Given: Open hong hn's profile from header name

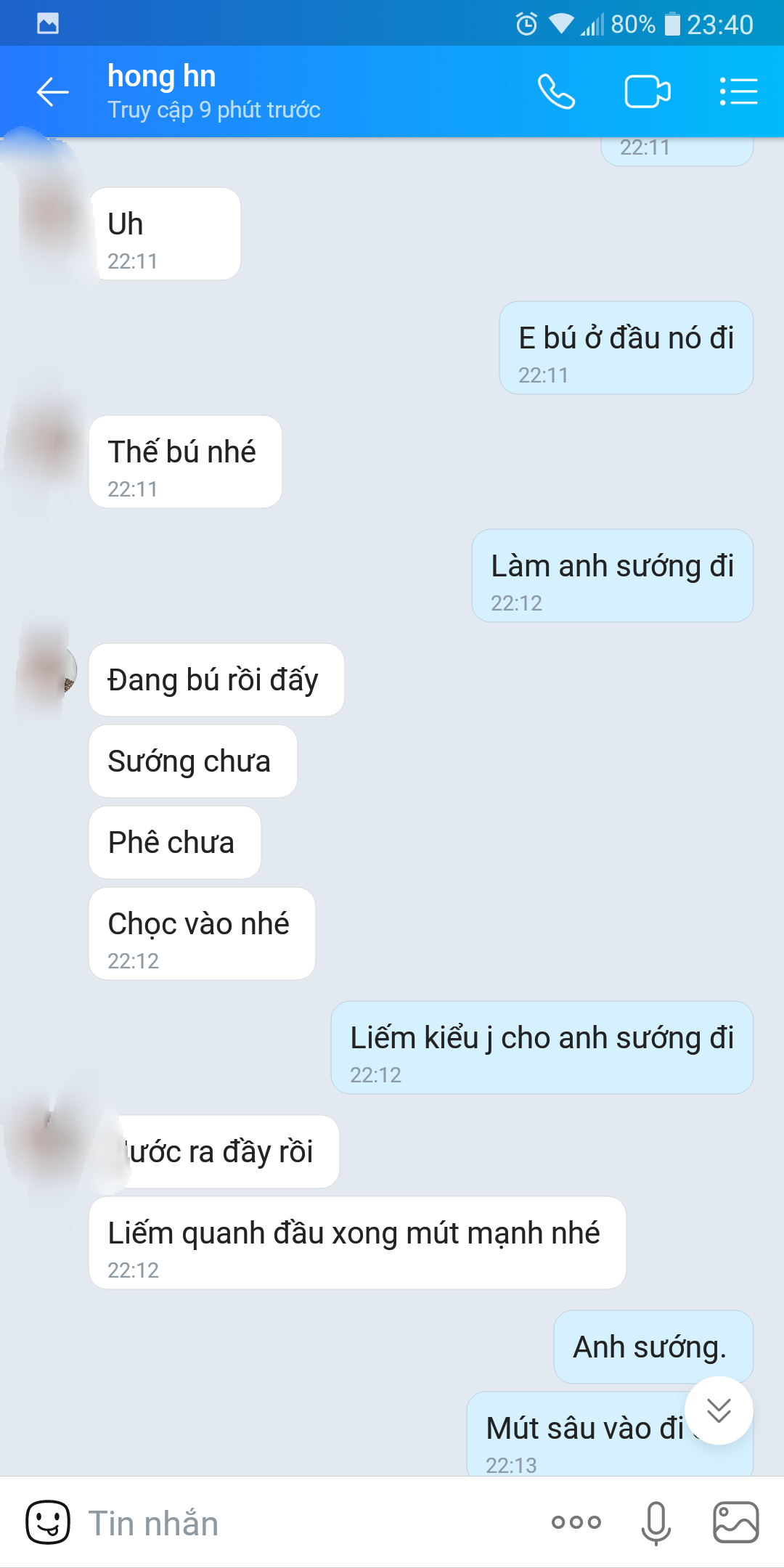Looking at the screenshot, I should [x=163, y=77].
